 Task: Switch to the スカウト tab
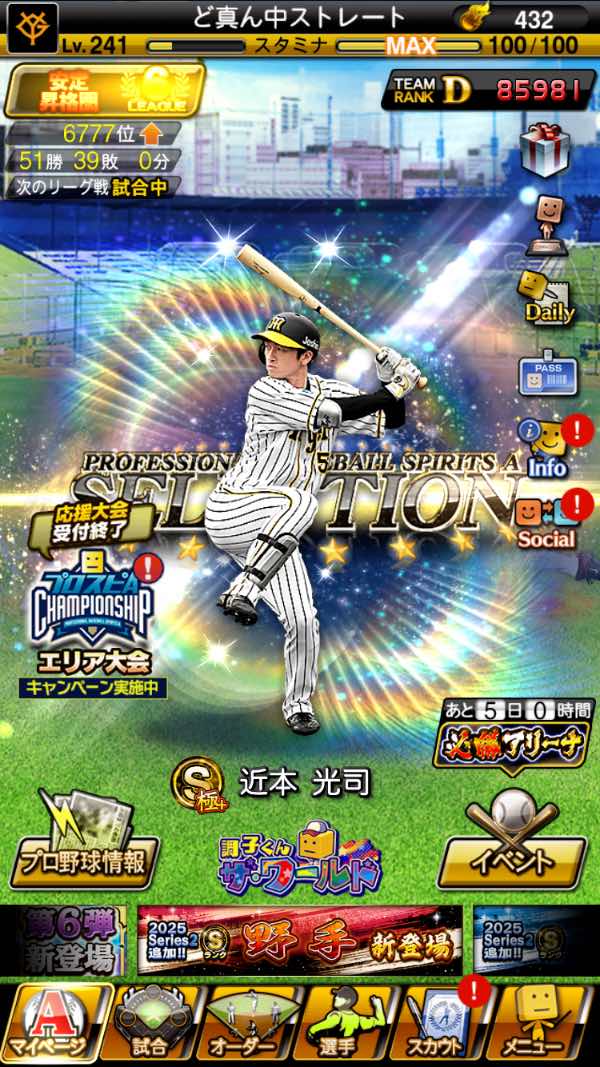click(440, 1022)
